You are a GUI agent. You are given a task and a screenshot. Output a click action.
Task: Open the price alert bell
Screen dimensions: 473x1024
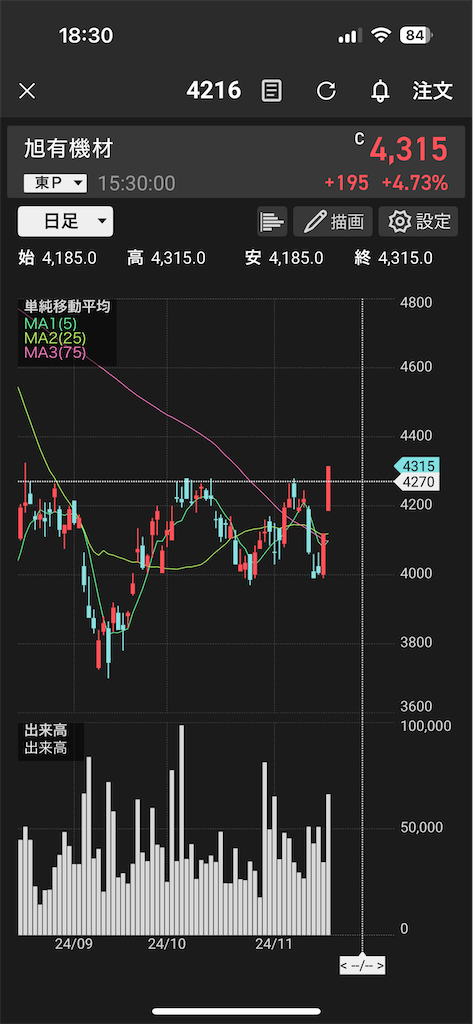coord(380,91)
